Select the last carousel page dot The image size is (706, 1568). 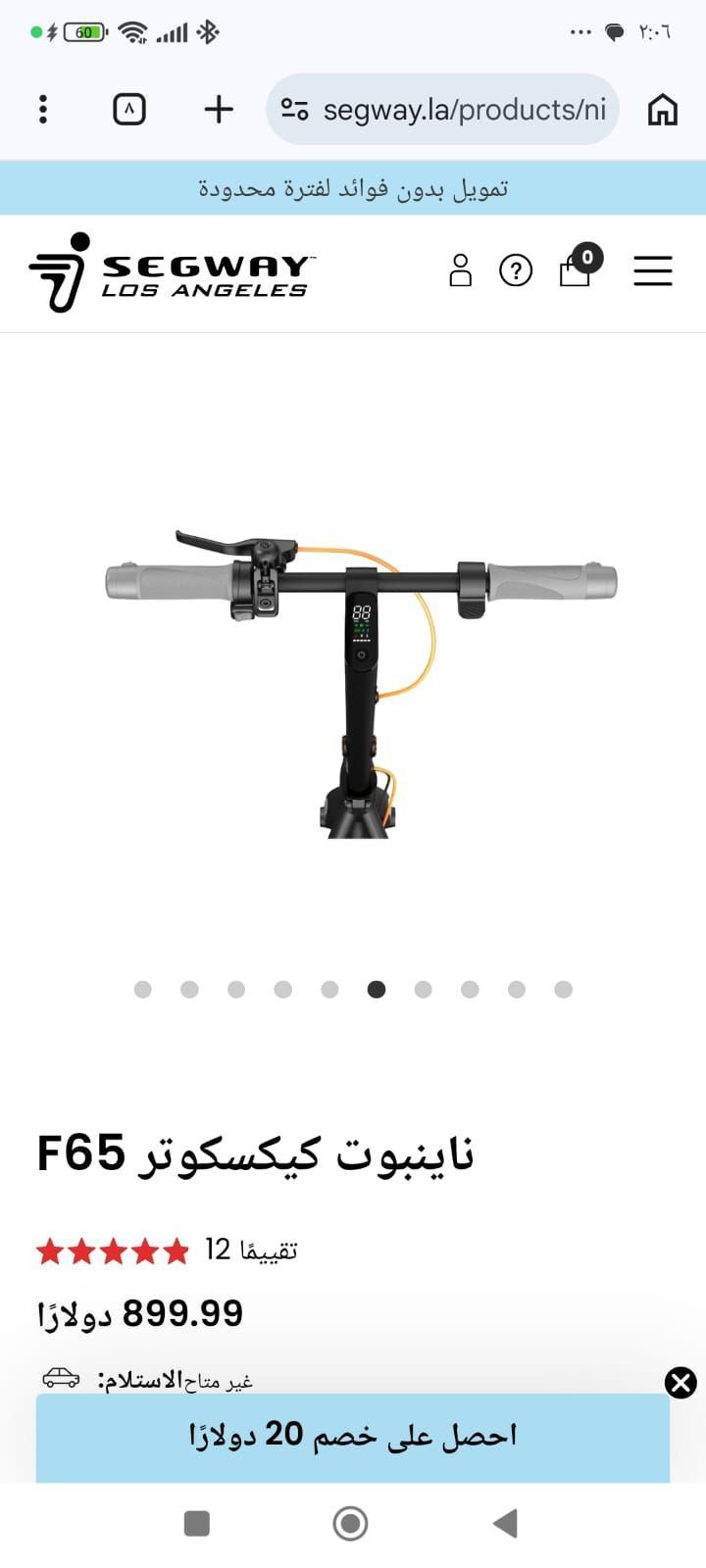[x=563, y=990]
